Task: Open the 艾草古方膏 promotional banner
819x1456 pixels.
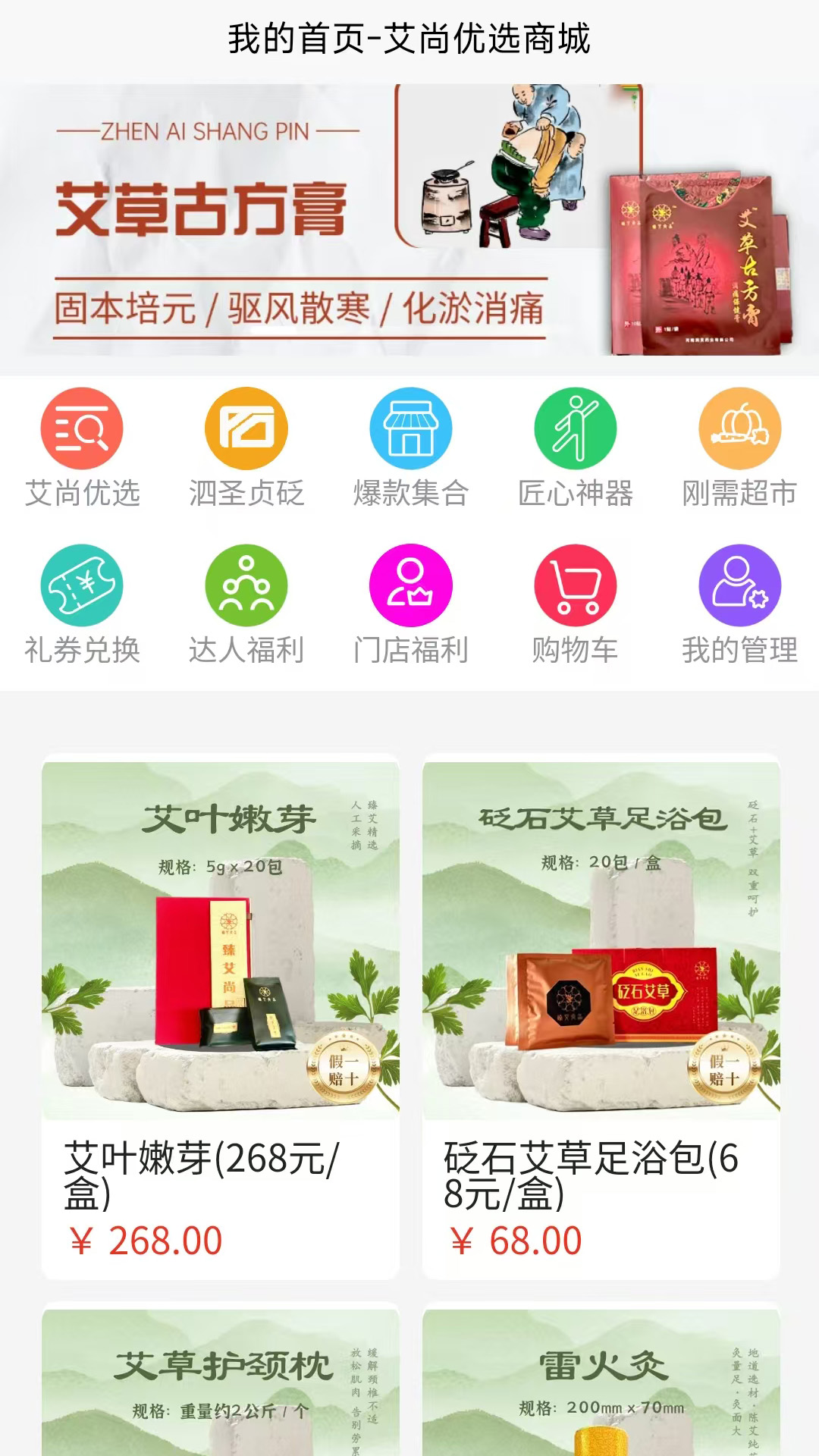Action: [409, 224]
